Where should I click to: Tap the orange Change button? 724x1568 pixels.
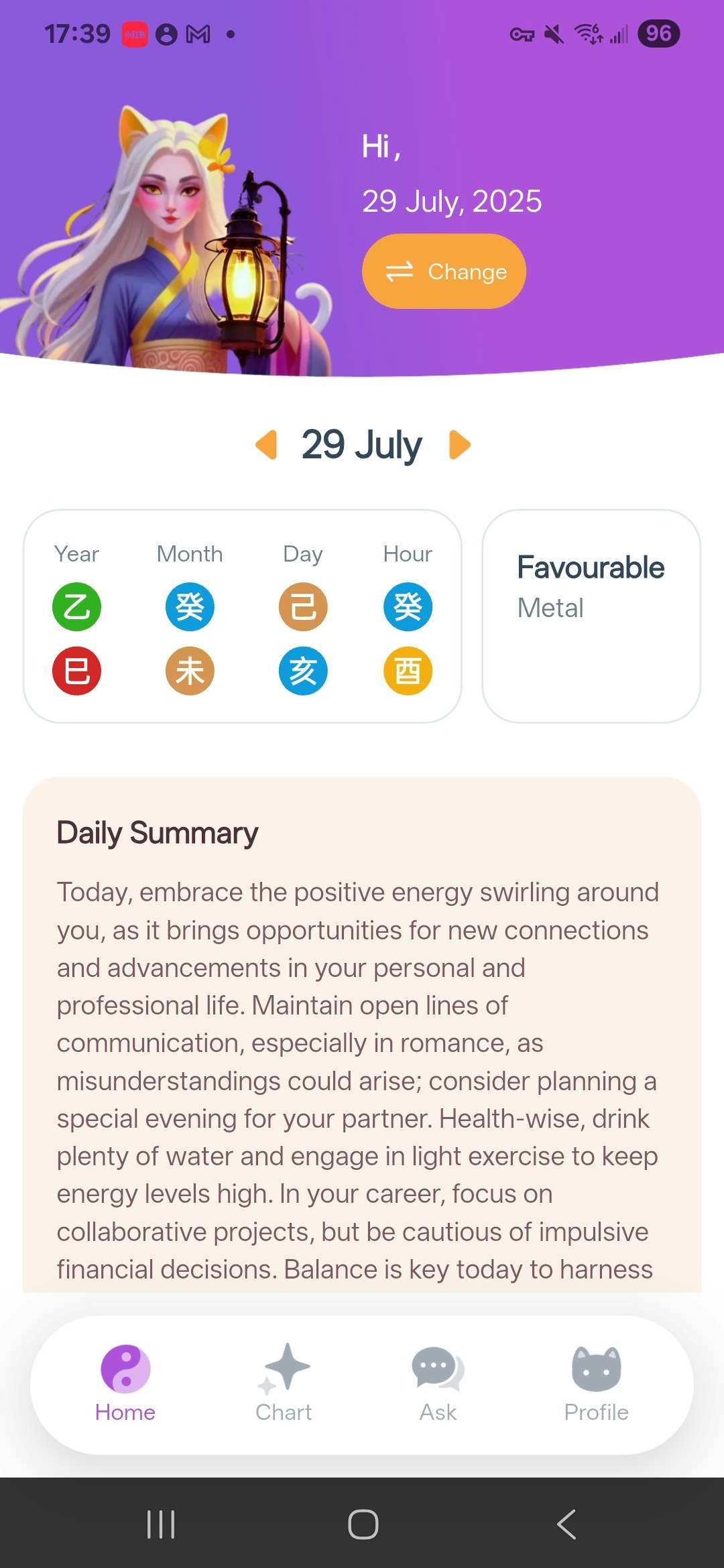point(444,271)
